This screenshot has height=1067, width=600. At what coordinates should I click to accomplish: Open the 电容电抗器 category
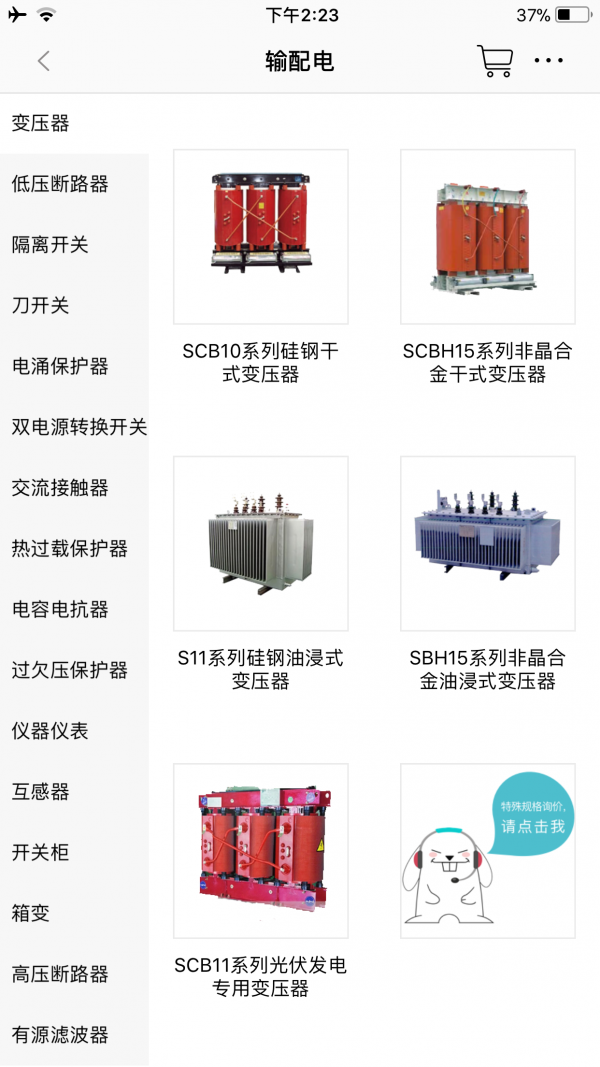[x=60, y=609]
